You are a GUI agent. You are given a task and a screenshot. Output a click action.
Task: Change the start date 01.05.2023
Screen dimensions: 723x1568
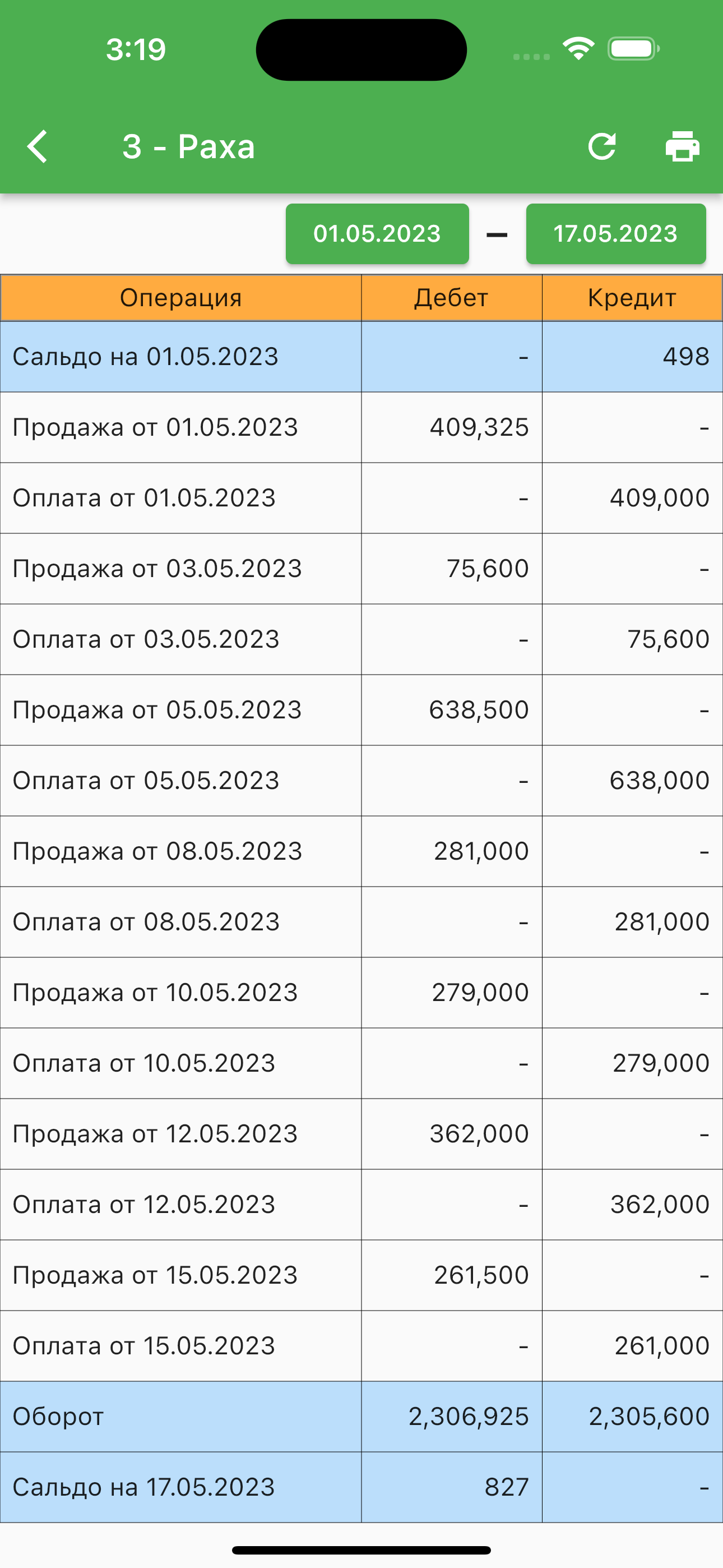377,234
